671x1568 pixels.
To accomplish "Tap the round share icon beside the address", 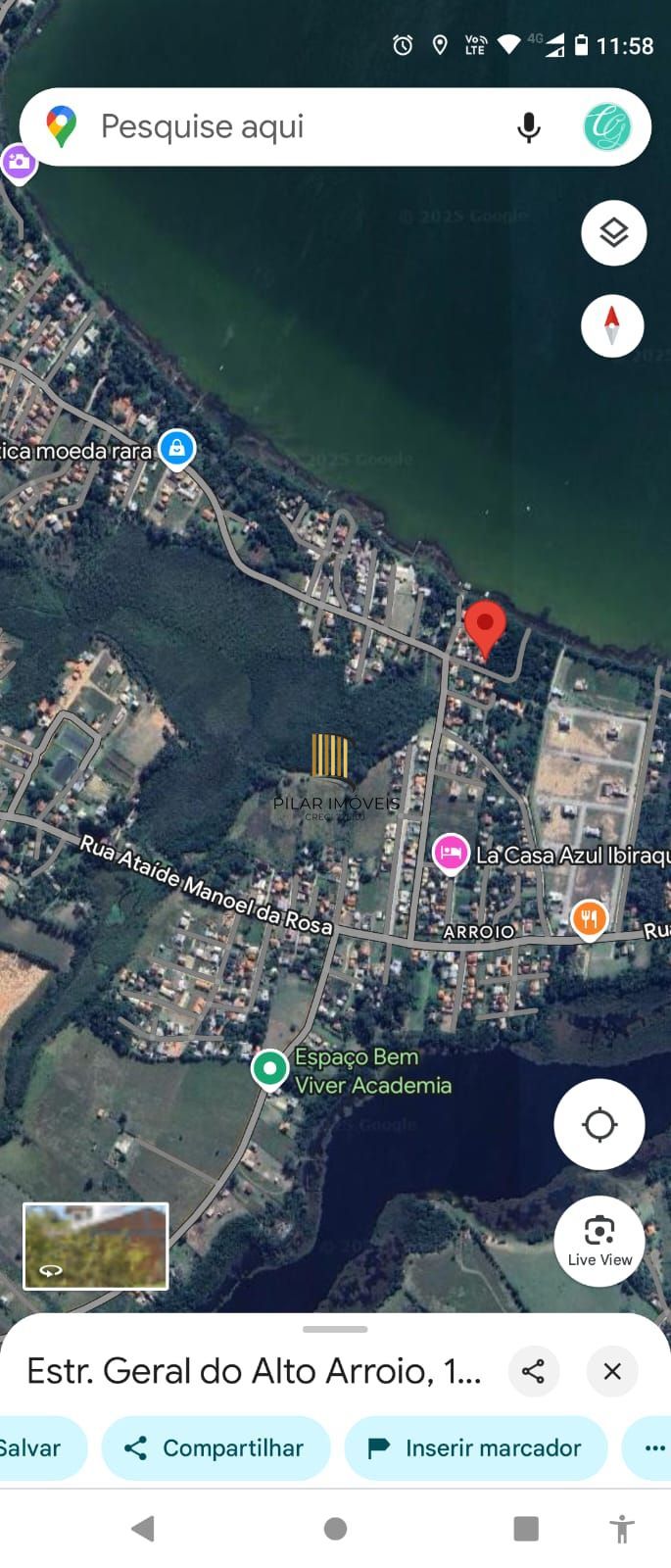I will click(533, 1371).
